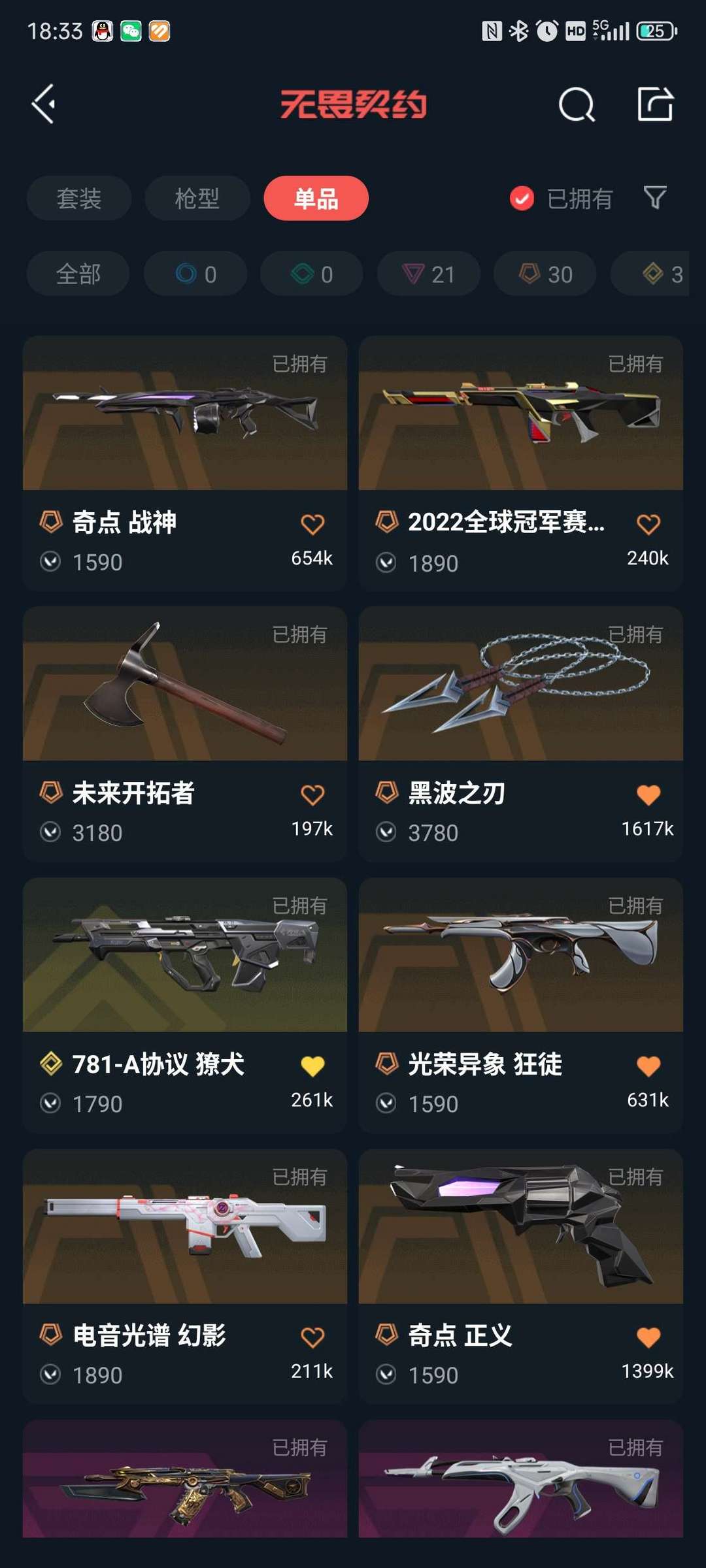Share this skin collection page
706x1568 pixels.
[655, 104]
